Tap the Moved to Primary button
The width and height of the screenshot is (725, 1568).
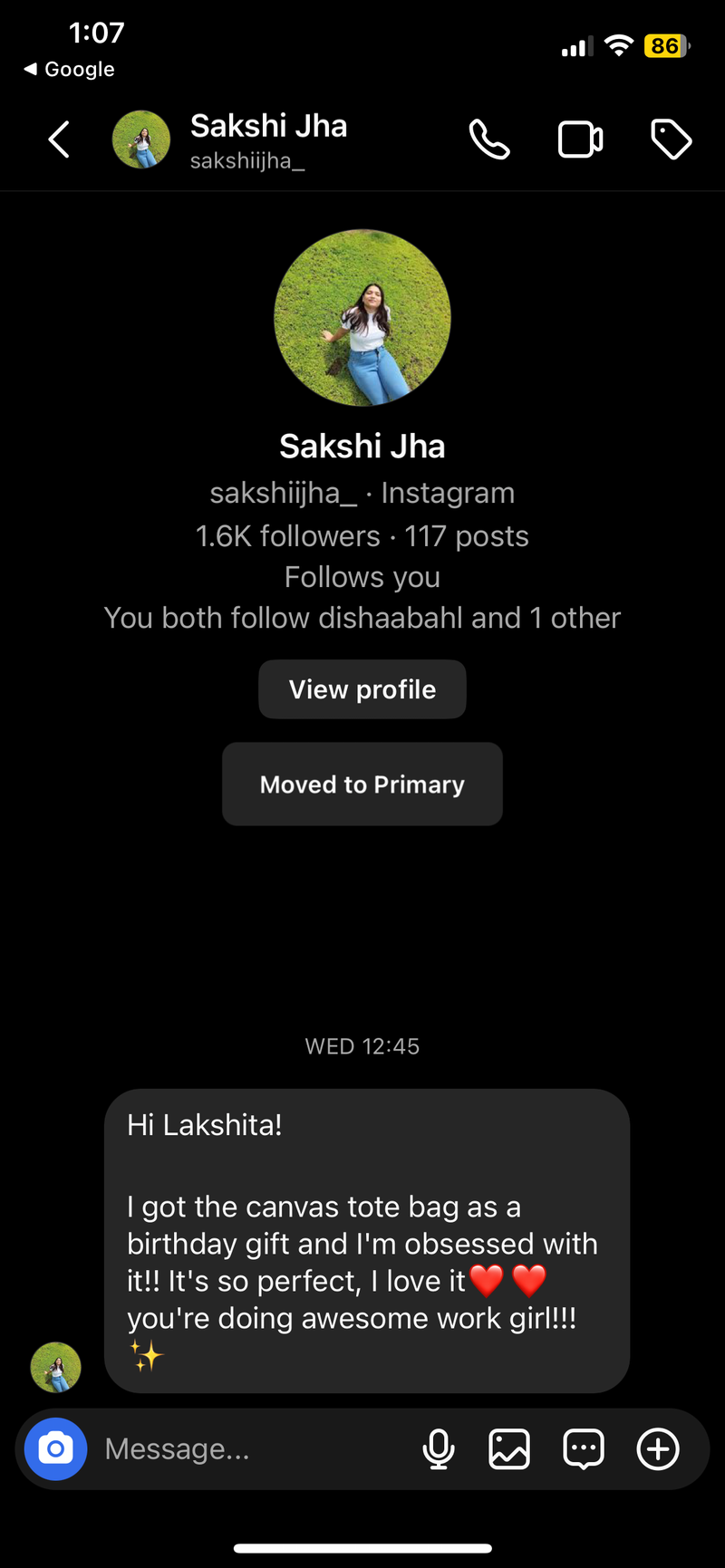click(362, 784)
